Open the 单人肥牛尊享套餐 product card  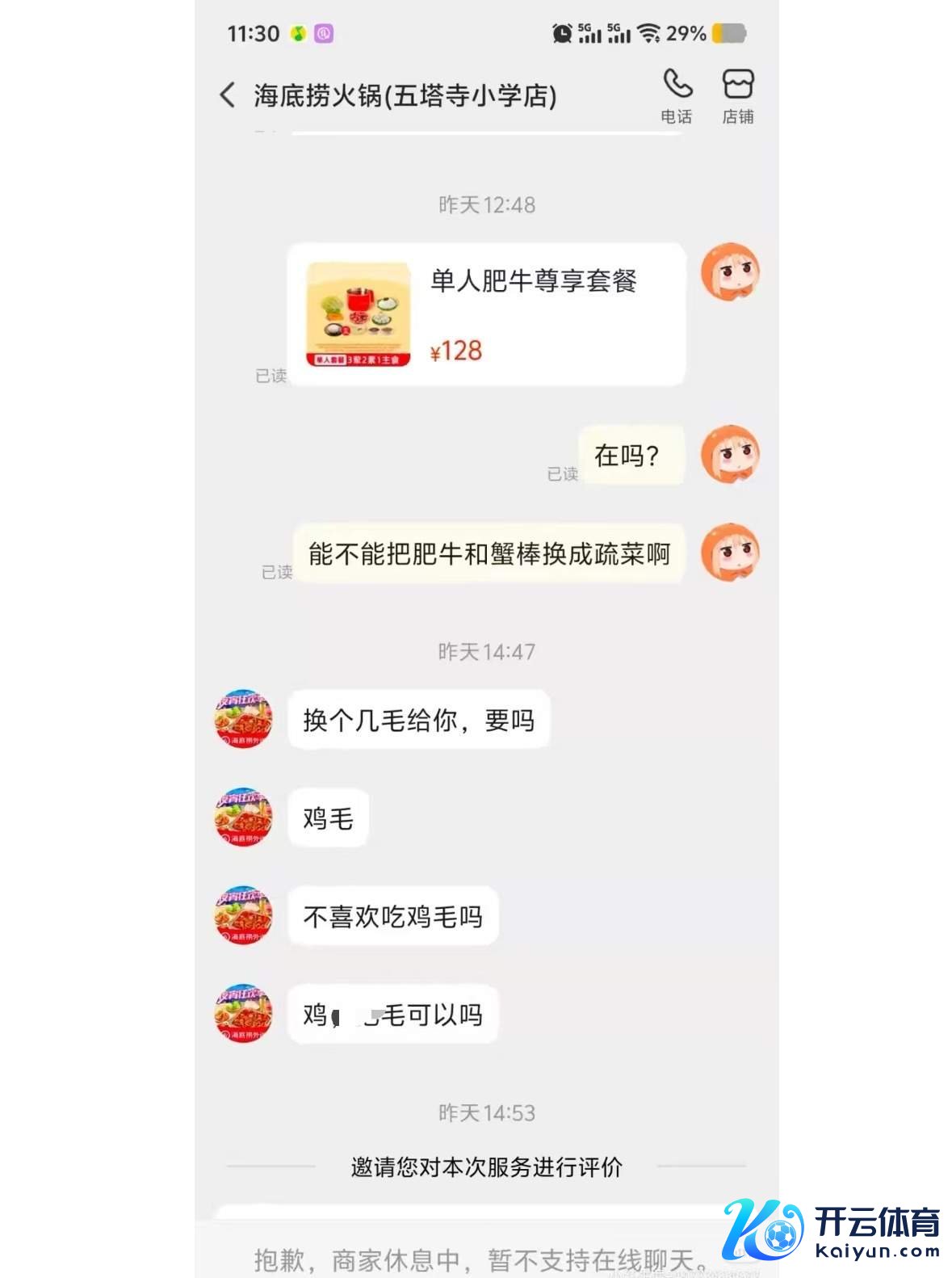point(486,314)
